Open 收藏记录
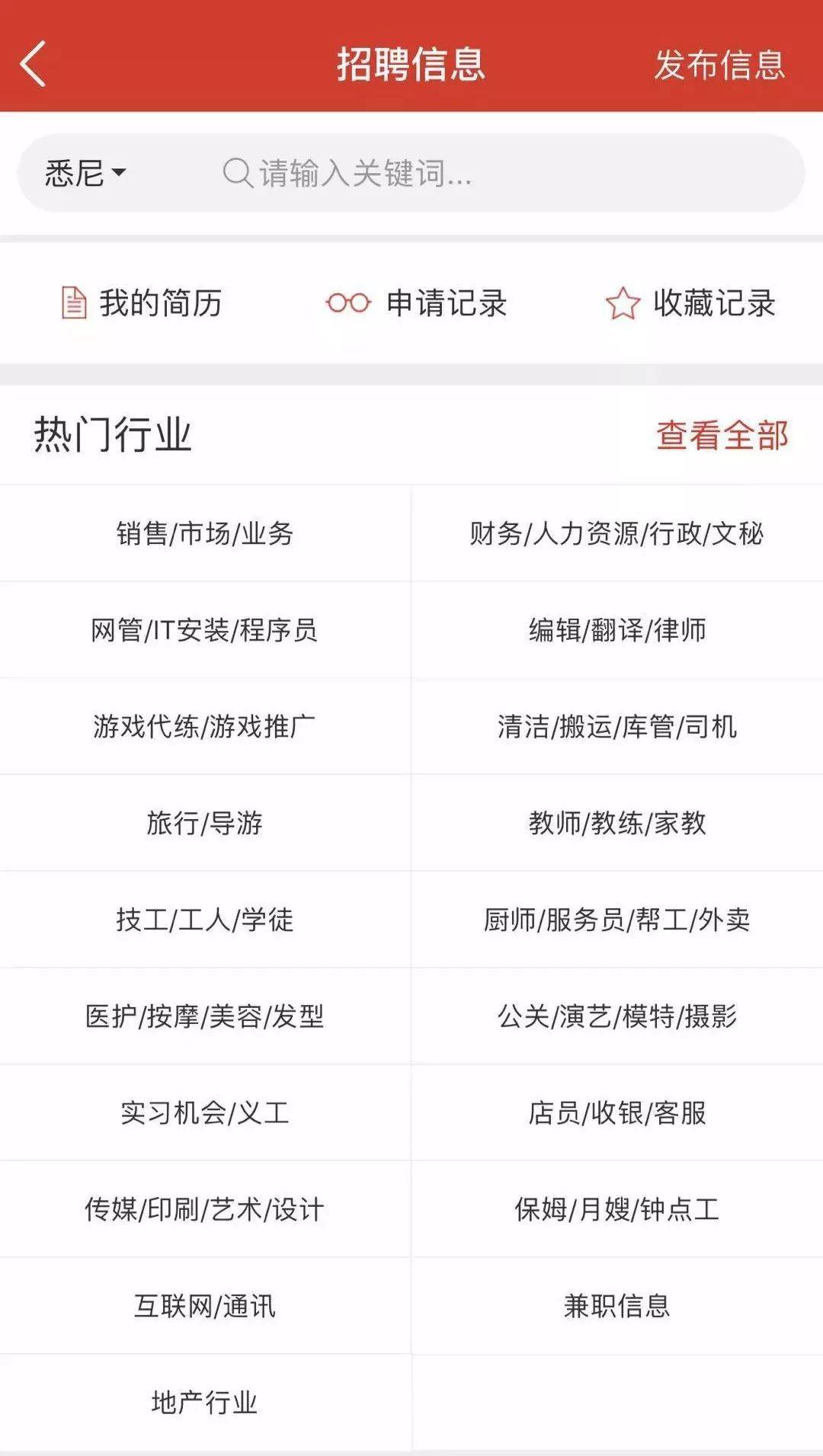823x1456 pixels. (691, 303)
